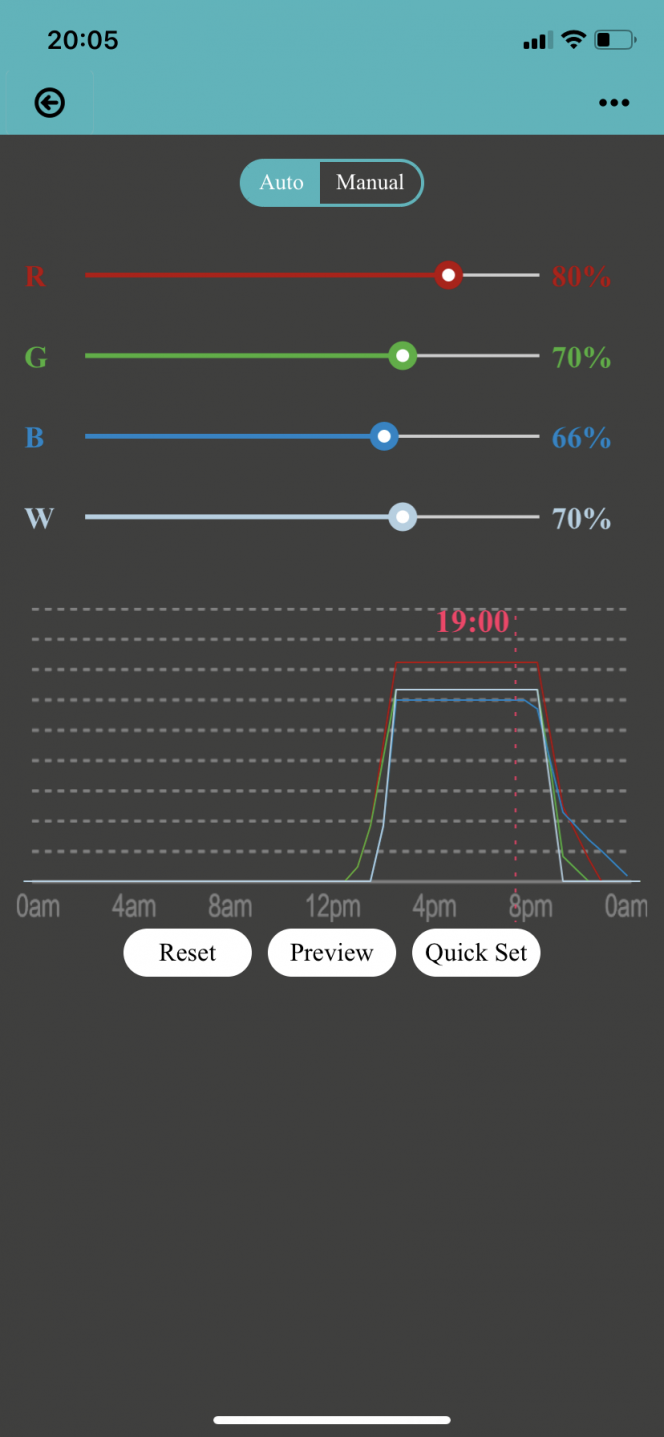
Task: Tap the red R slider handle
Action: (449, 275)
